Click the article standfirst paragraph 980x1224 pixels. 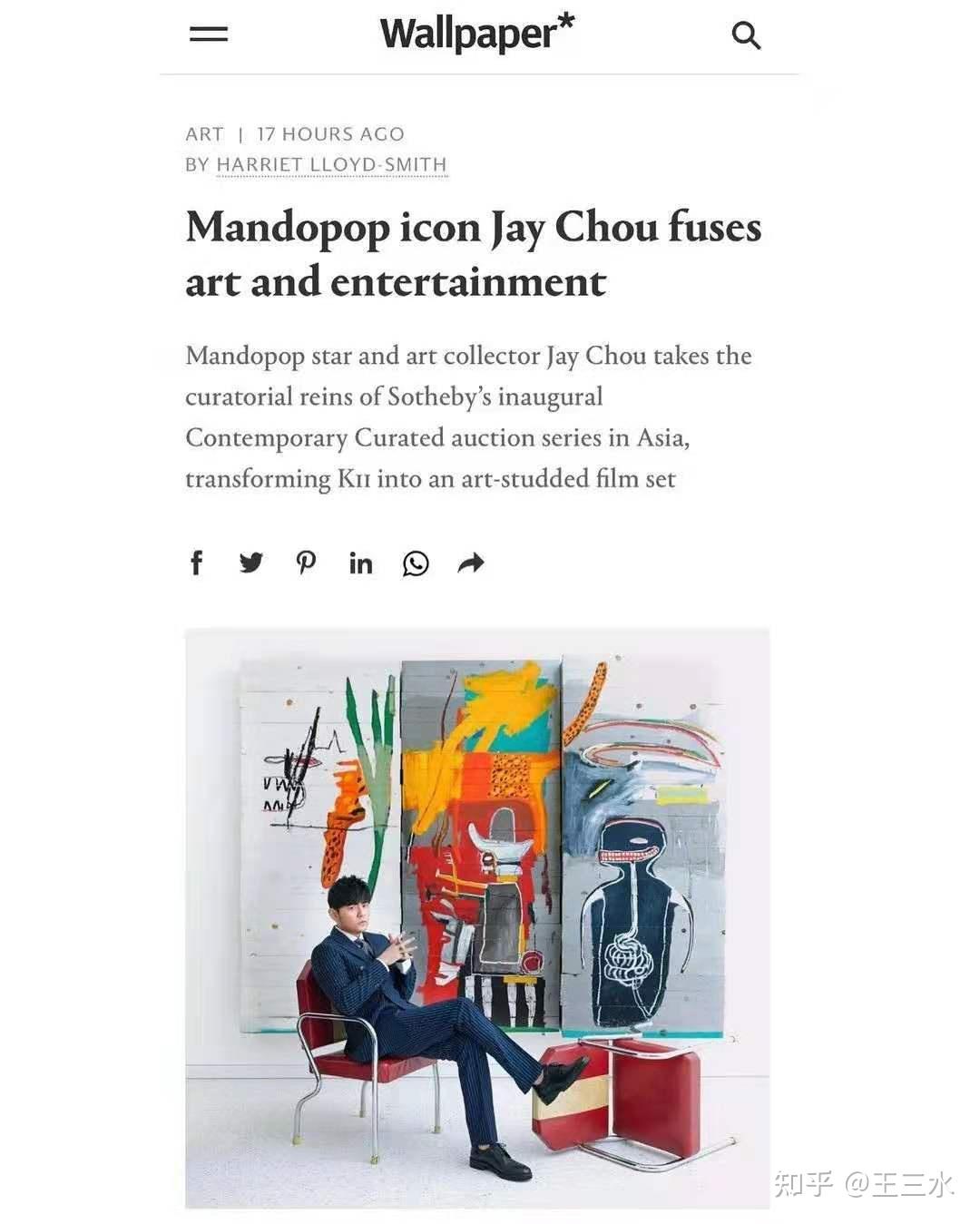(x=468, y=417)
